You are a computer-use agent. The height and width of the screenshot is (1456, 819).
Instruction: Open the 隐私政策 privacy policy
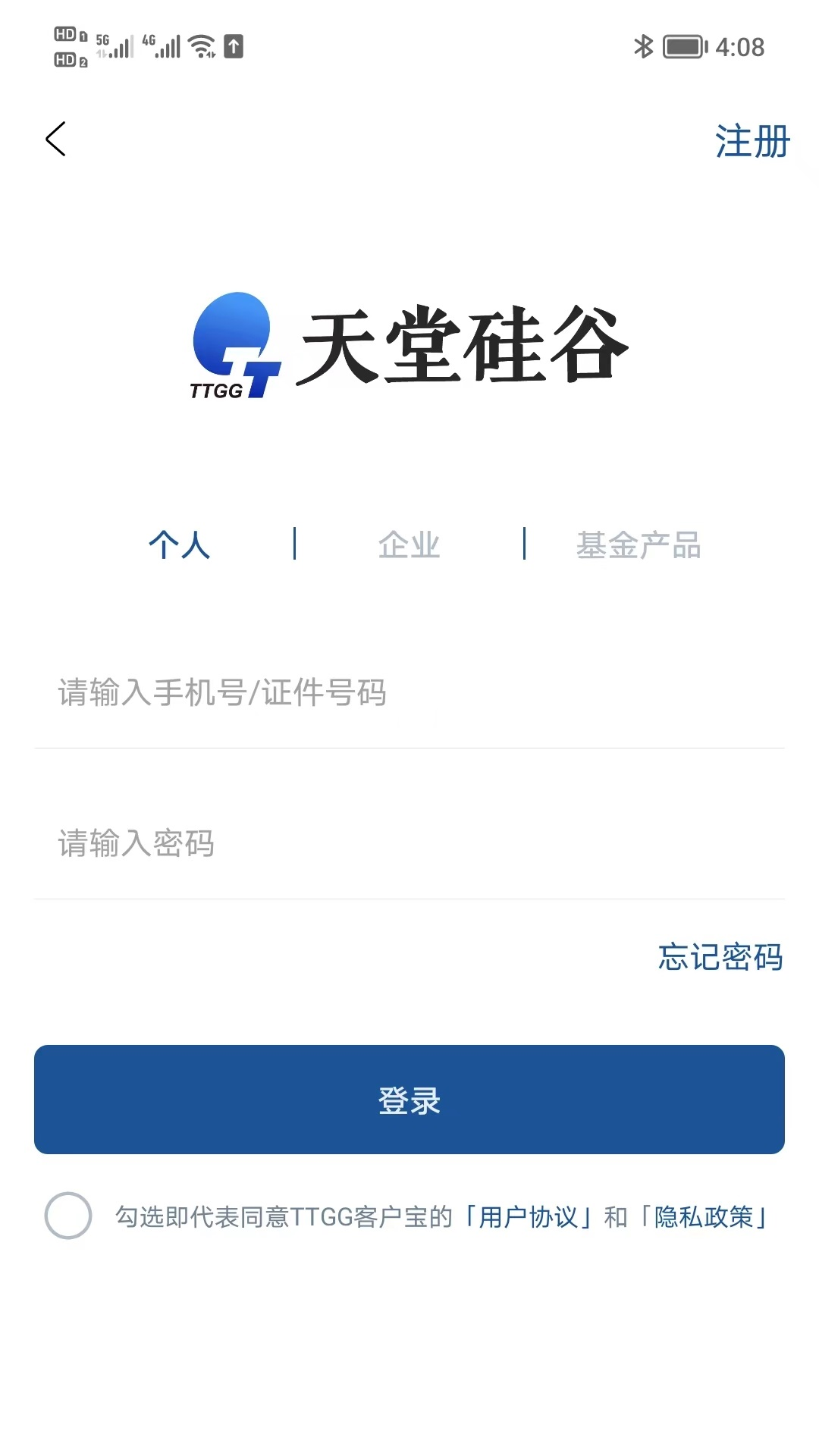pos(704,1212)
